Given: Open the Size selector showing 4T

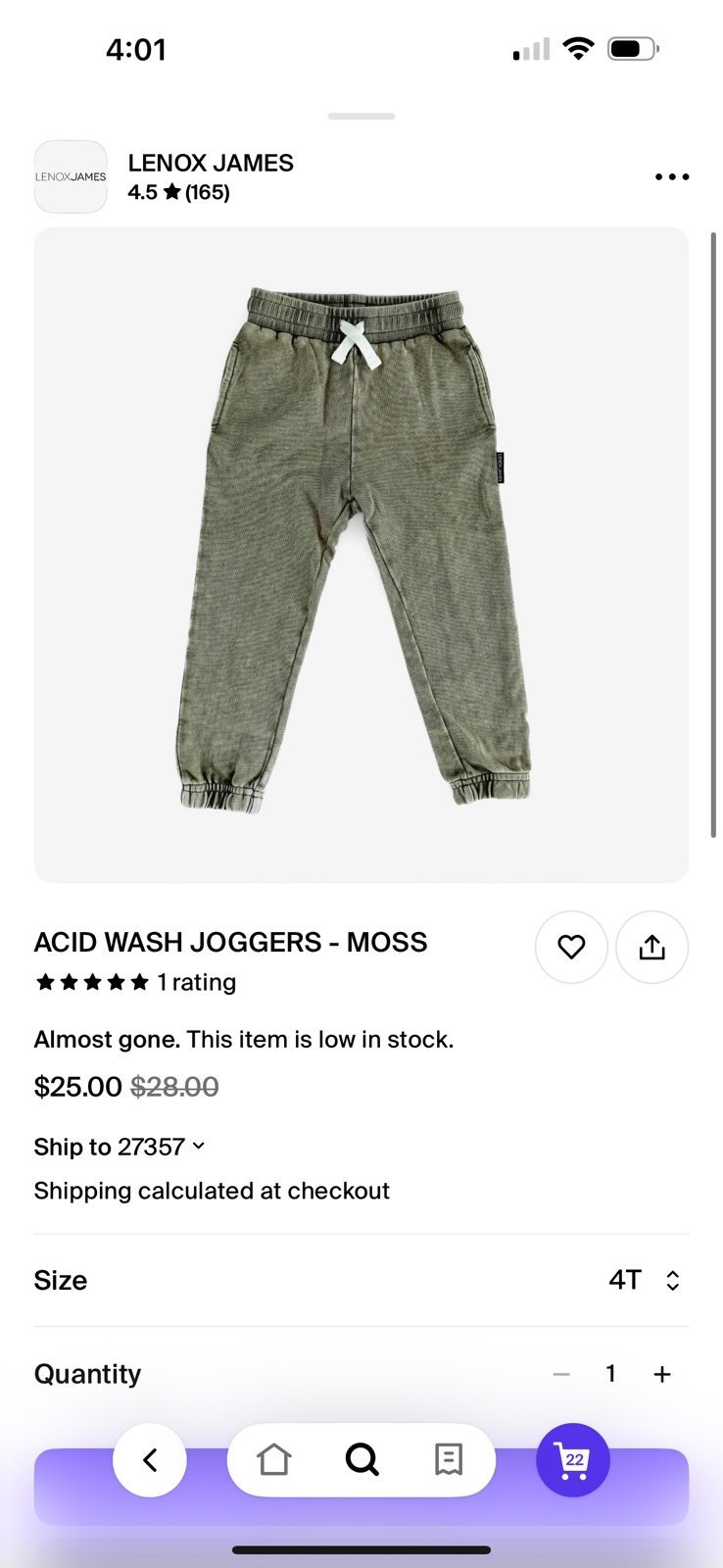Looking at the screenshot, I should (361, 1280).
